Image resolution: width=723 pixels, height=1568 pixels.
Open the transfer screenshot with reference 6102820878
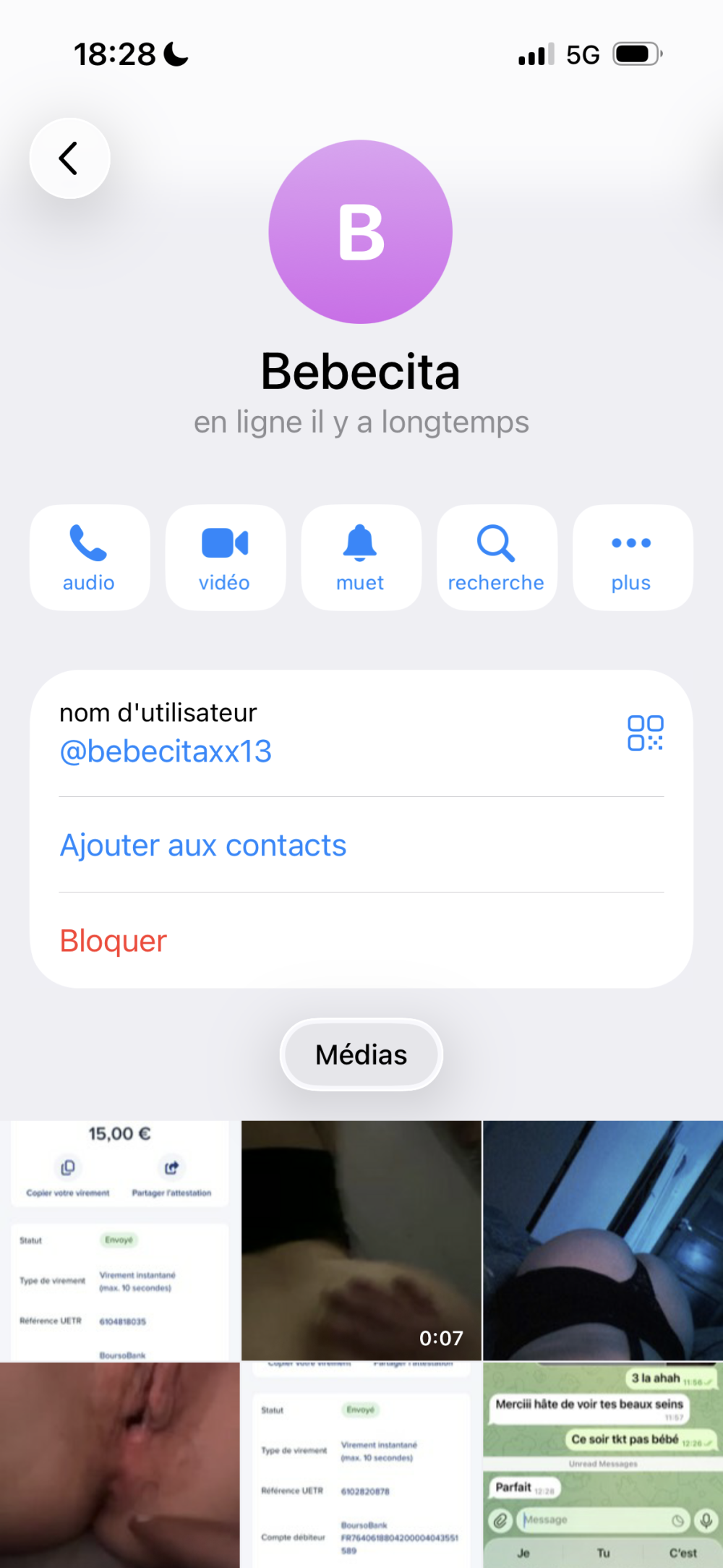point(361,1465)
